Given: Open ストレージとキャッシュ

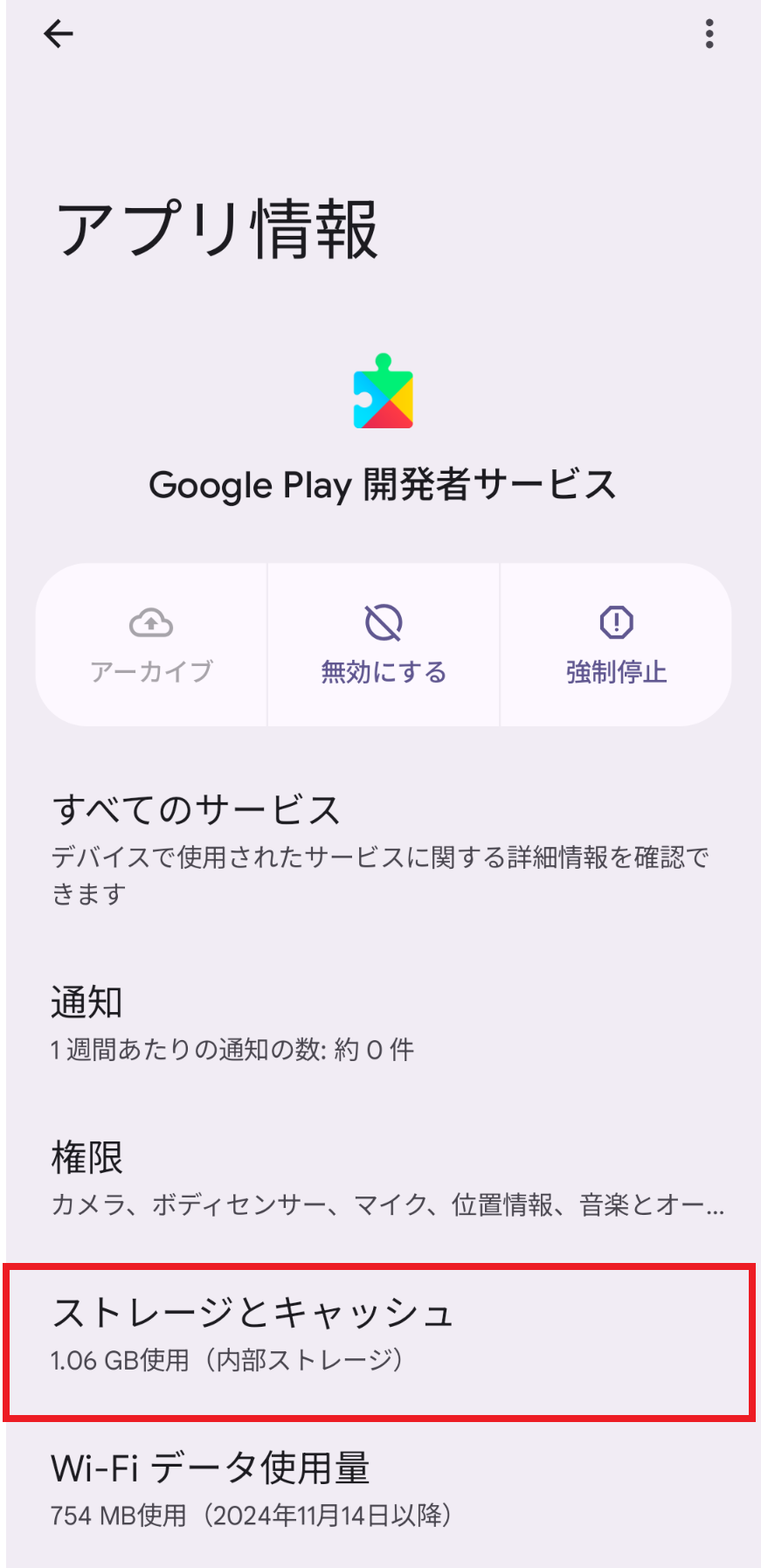Looking at the screenshot, I should click(x=381, y=1336).
